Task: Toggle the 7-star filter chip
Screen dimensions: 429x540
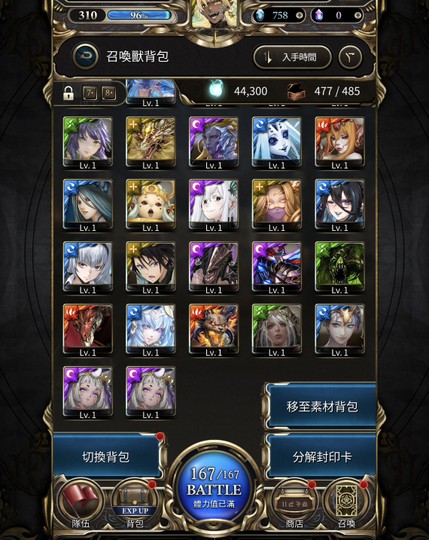Action: [90, 93]
